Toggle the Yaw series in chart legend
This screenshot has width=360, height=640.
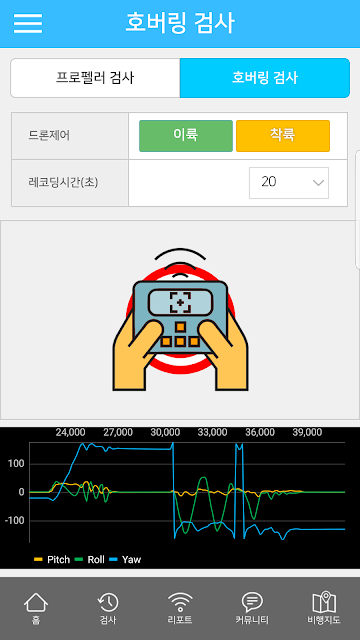126,559
